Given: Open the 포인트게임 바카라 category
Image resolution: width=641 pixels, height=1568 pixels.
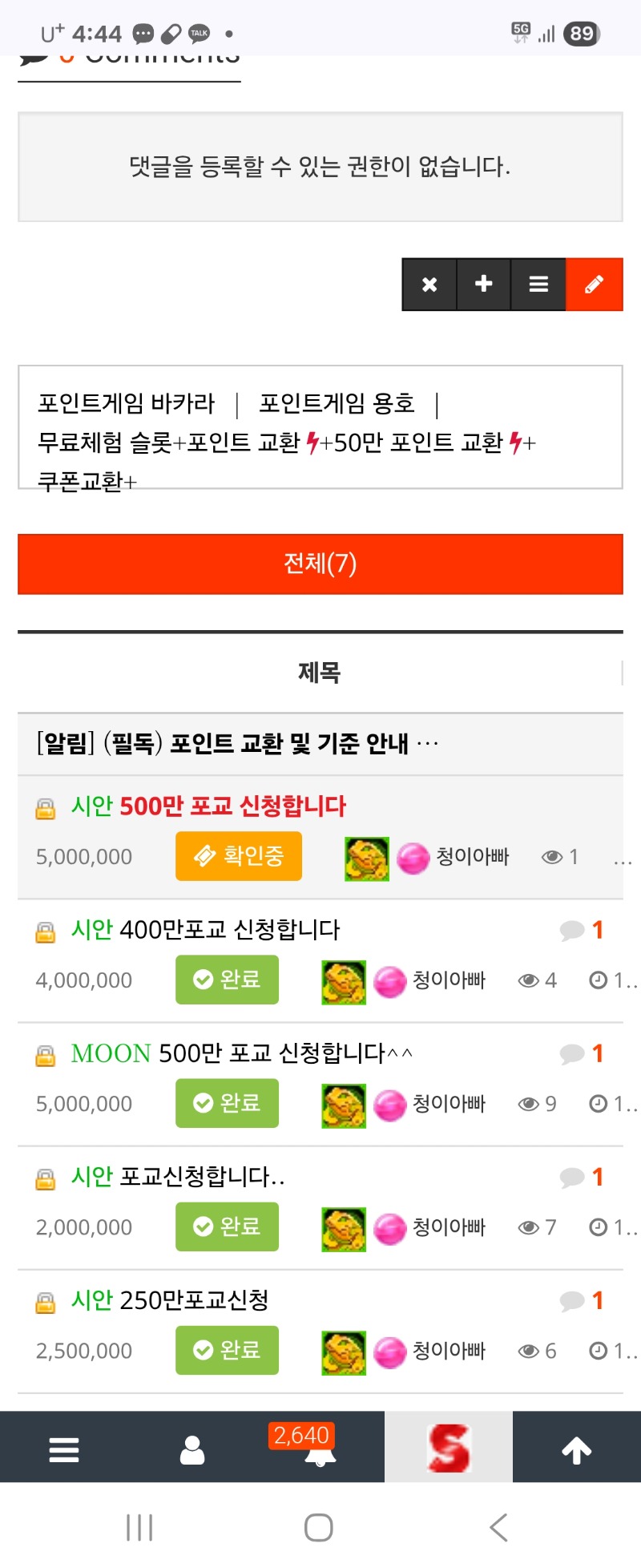Looking at the screenshot, I should [127, 403].
